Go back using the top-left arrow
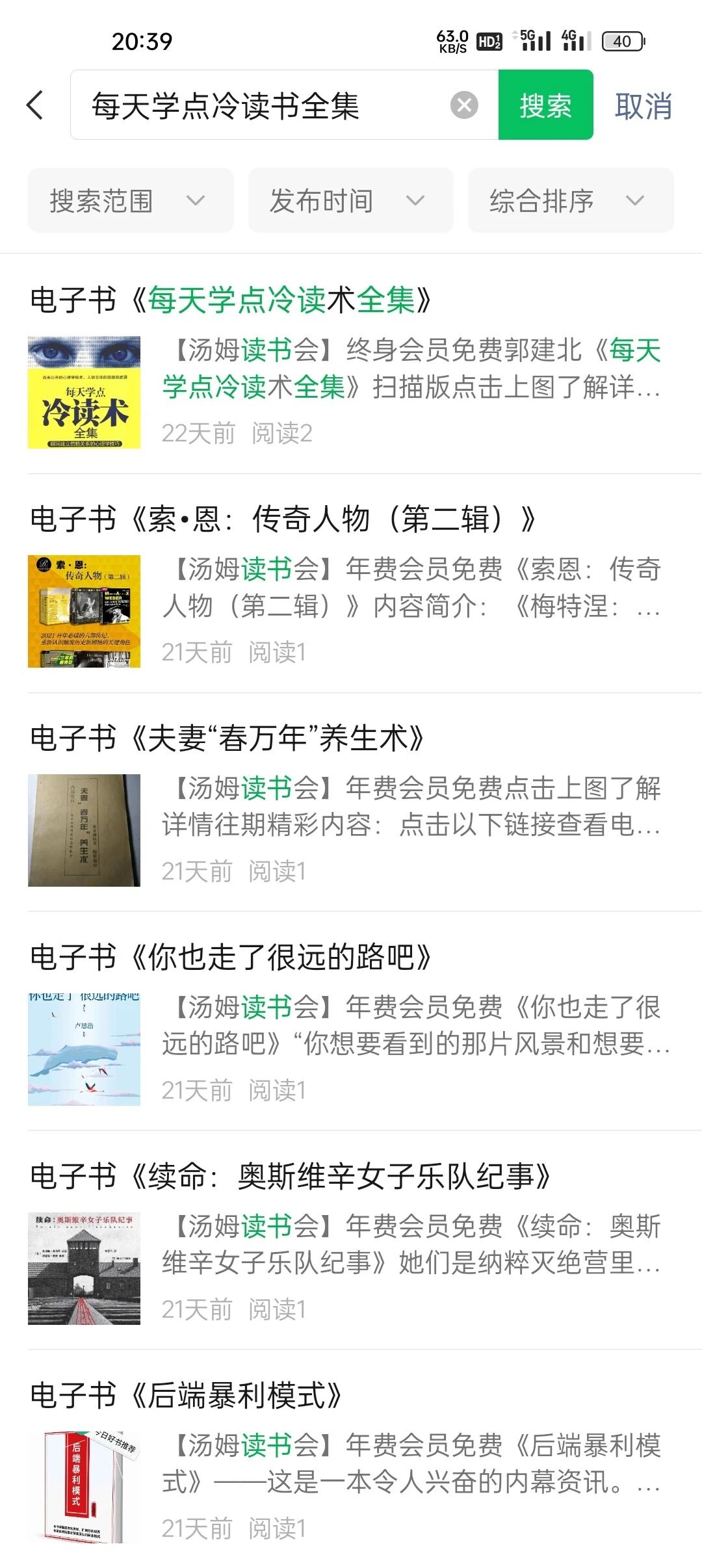Image resolution: width=702 pixels, height=1568 pixels. click(36, 105)
